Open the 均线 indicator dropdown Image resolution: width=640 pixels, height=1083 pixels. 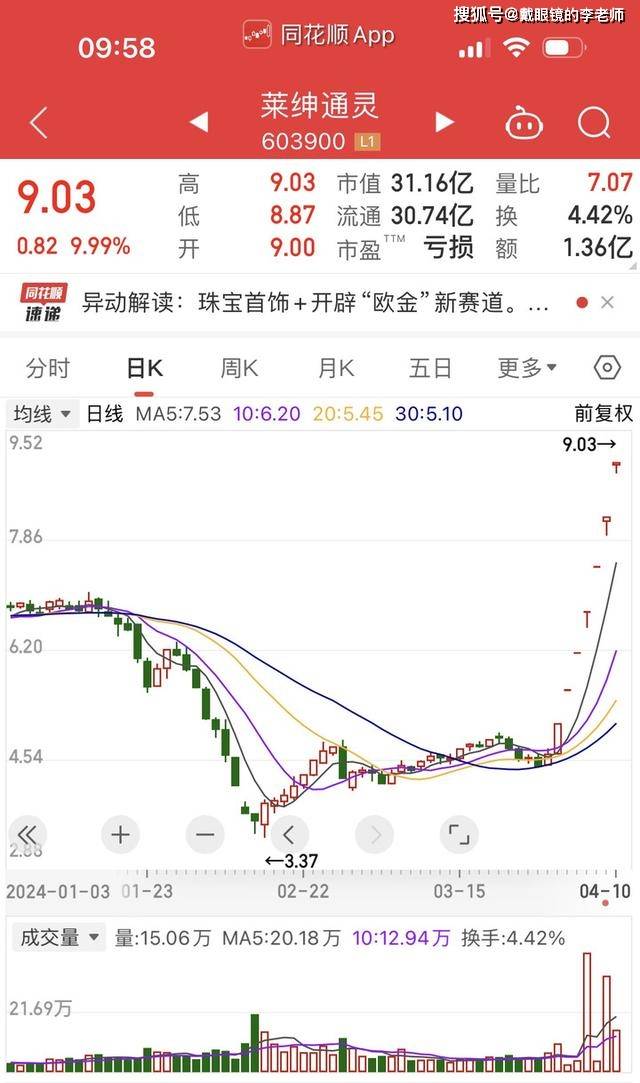click(x=42, y=413)
